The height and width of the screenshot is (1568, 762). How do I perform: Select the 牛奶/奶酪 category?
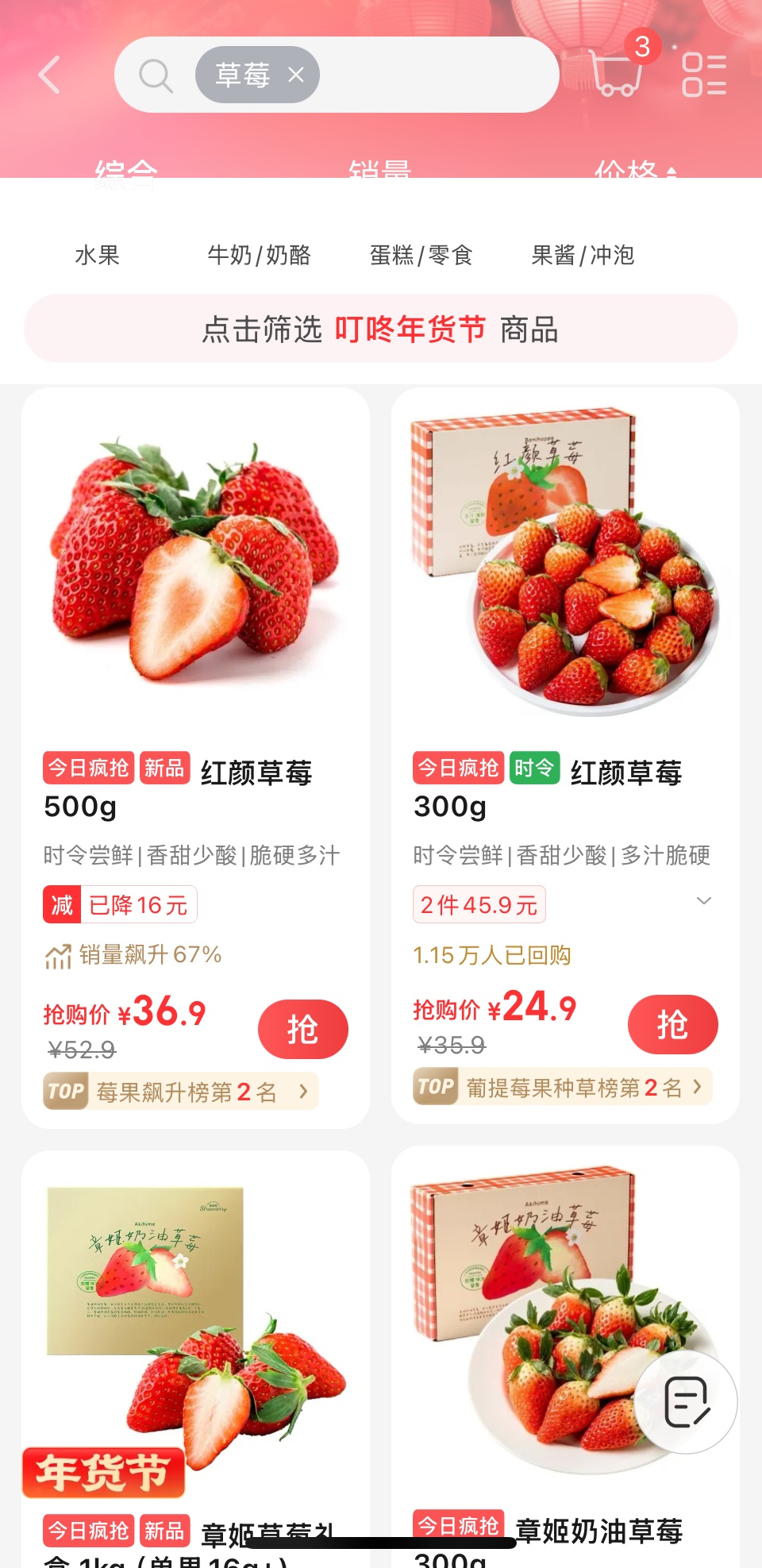[x=259, y=256]
